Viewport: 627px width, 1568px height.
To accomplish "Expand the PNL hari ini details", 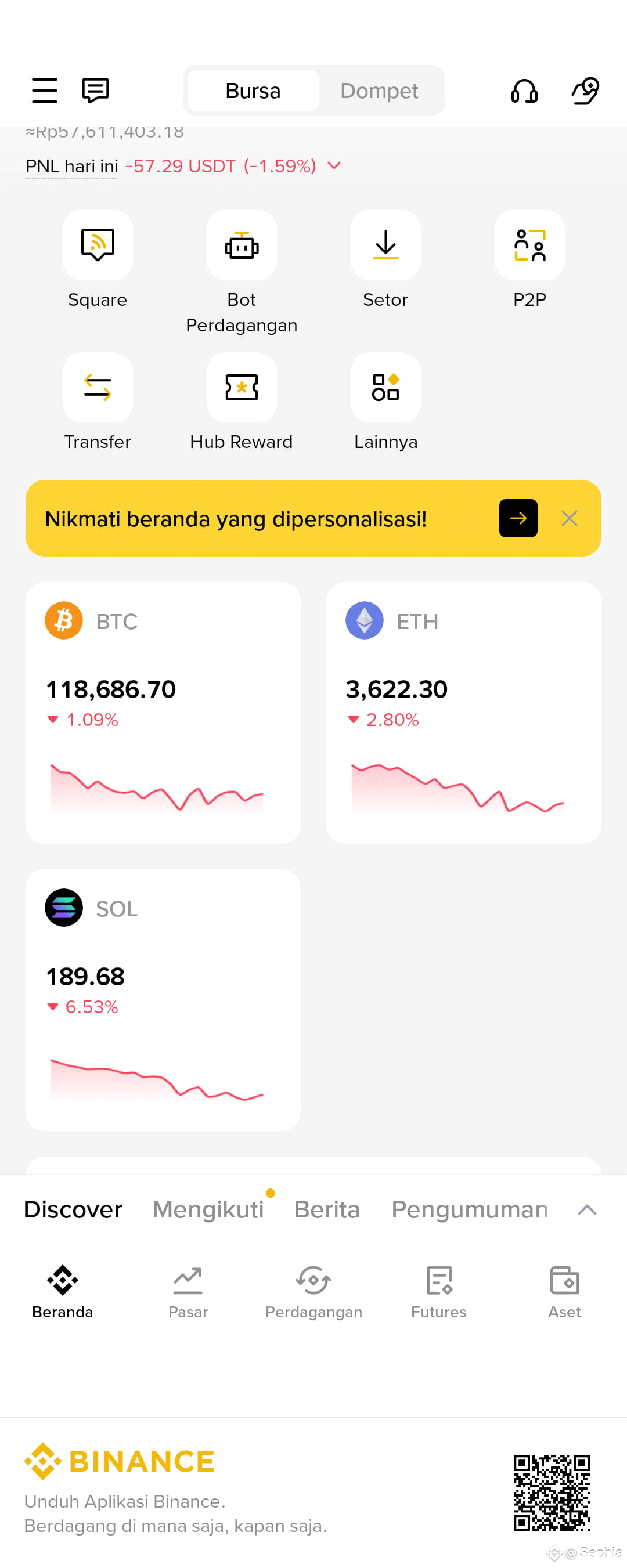I will pyautogui.click(x=334, y=165).
